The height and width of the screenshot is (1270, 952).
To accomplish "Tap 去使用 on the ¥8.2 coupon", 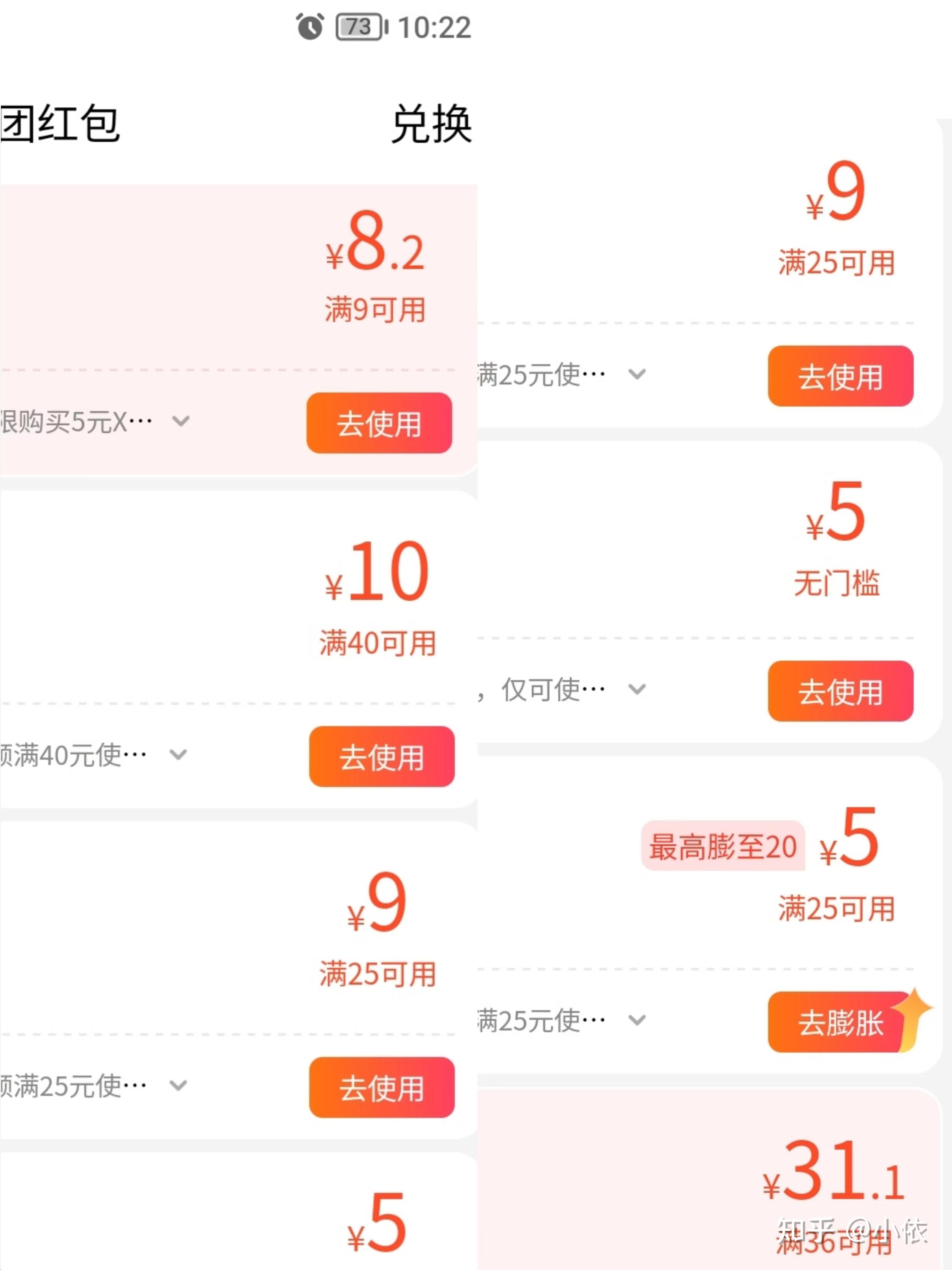I will click(379, 424).
